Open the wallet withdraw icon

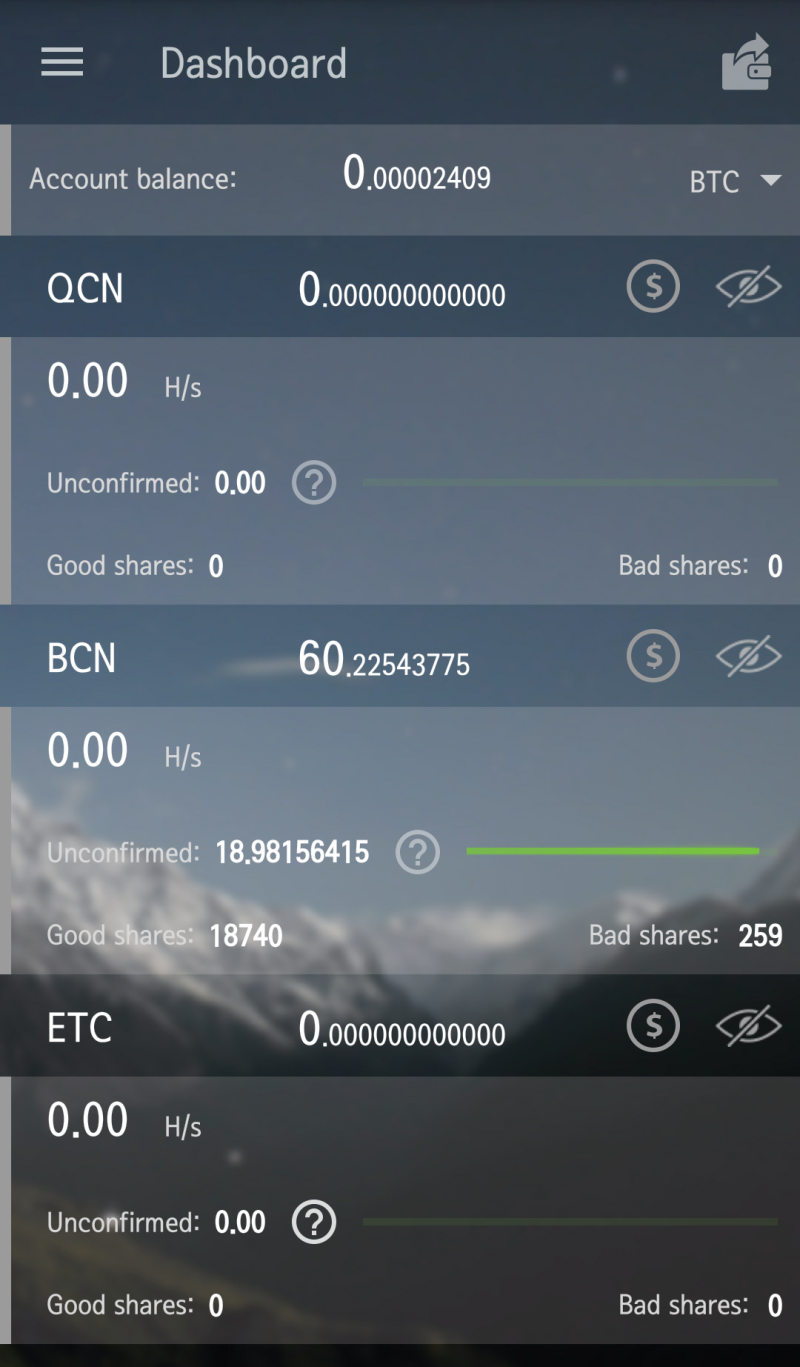(x=747, y=63)
